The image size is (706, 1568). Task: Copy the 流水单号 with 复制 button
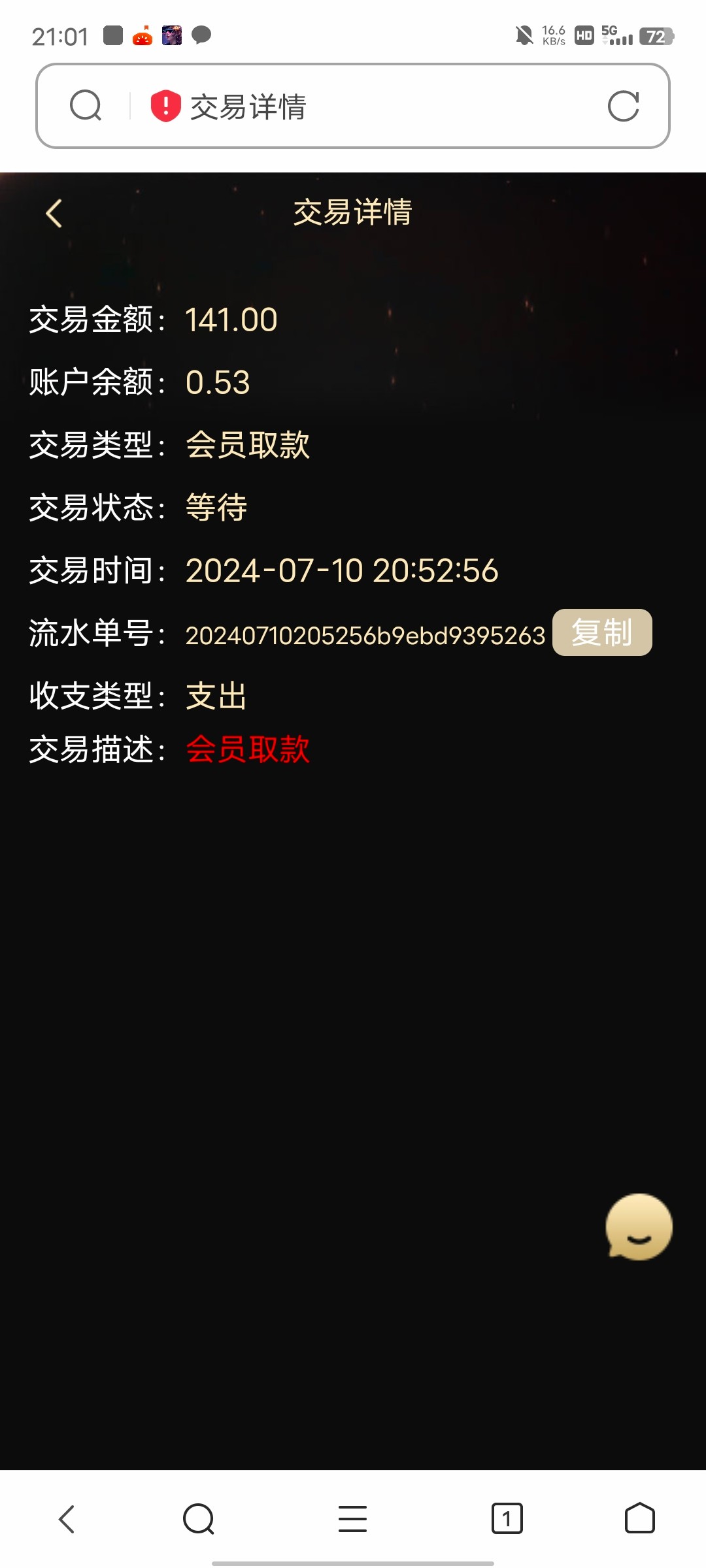tap(602, 632)
